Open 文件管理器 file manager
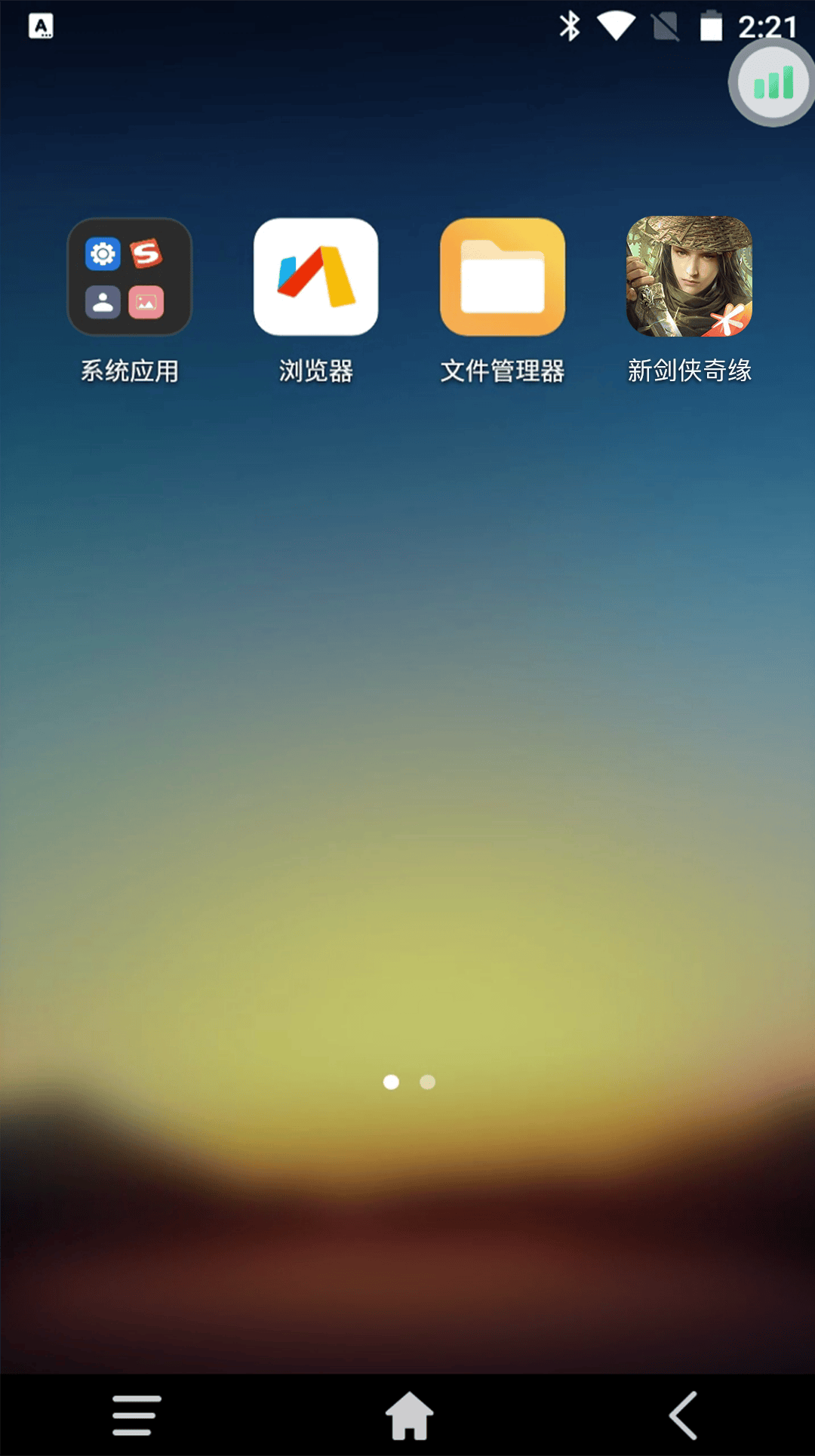 pyautogui.click(x=503, y=277)
